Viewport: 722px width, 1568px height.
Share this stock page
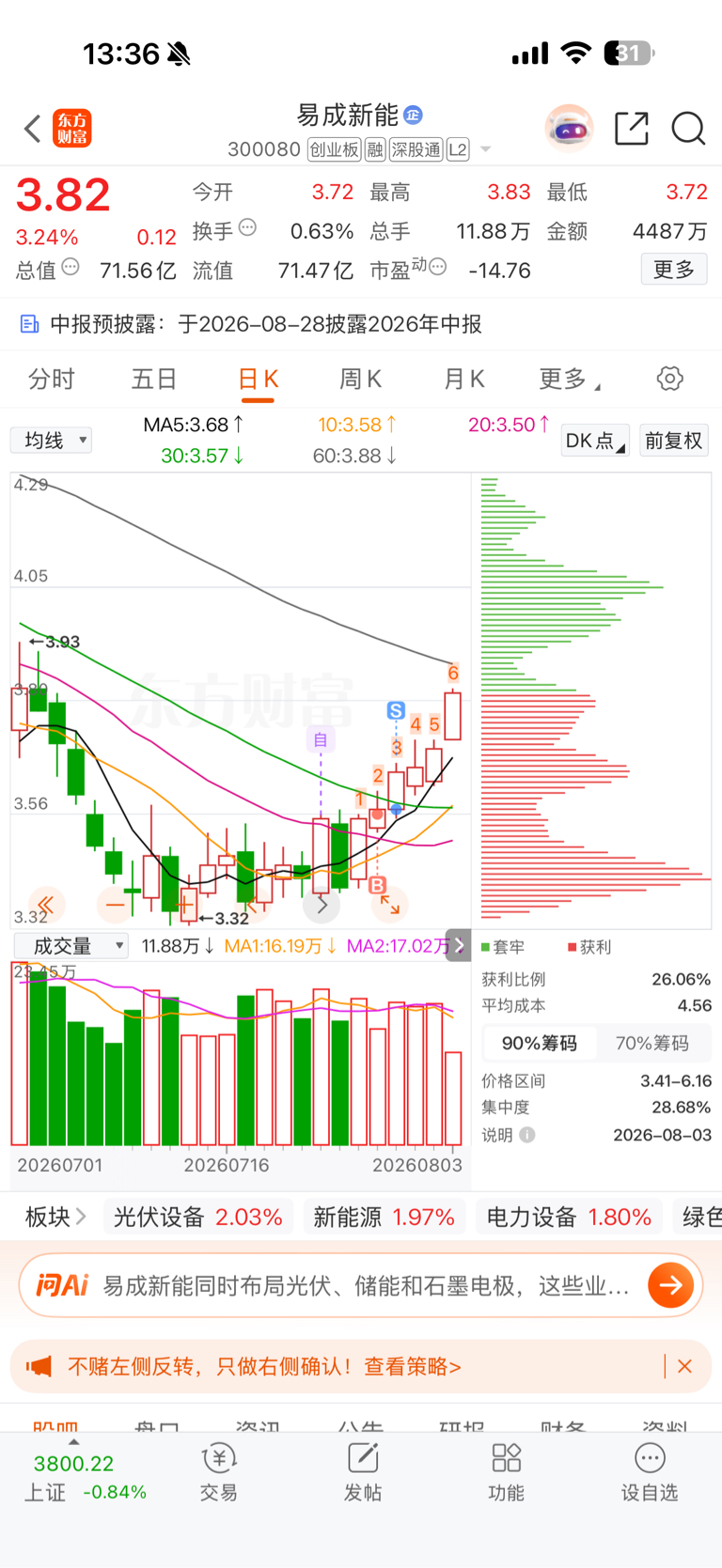[632, 129]
